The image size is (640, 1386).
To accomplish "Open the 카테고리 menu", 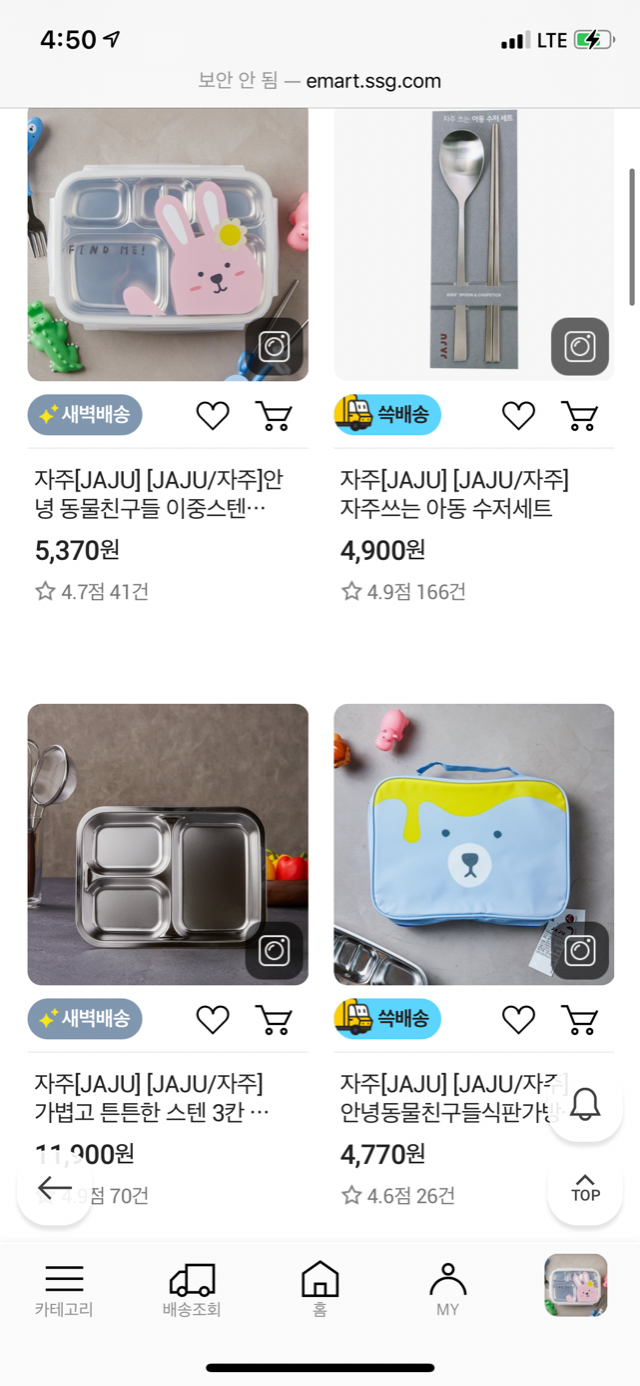I will click(64, 1289).
